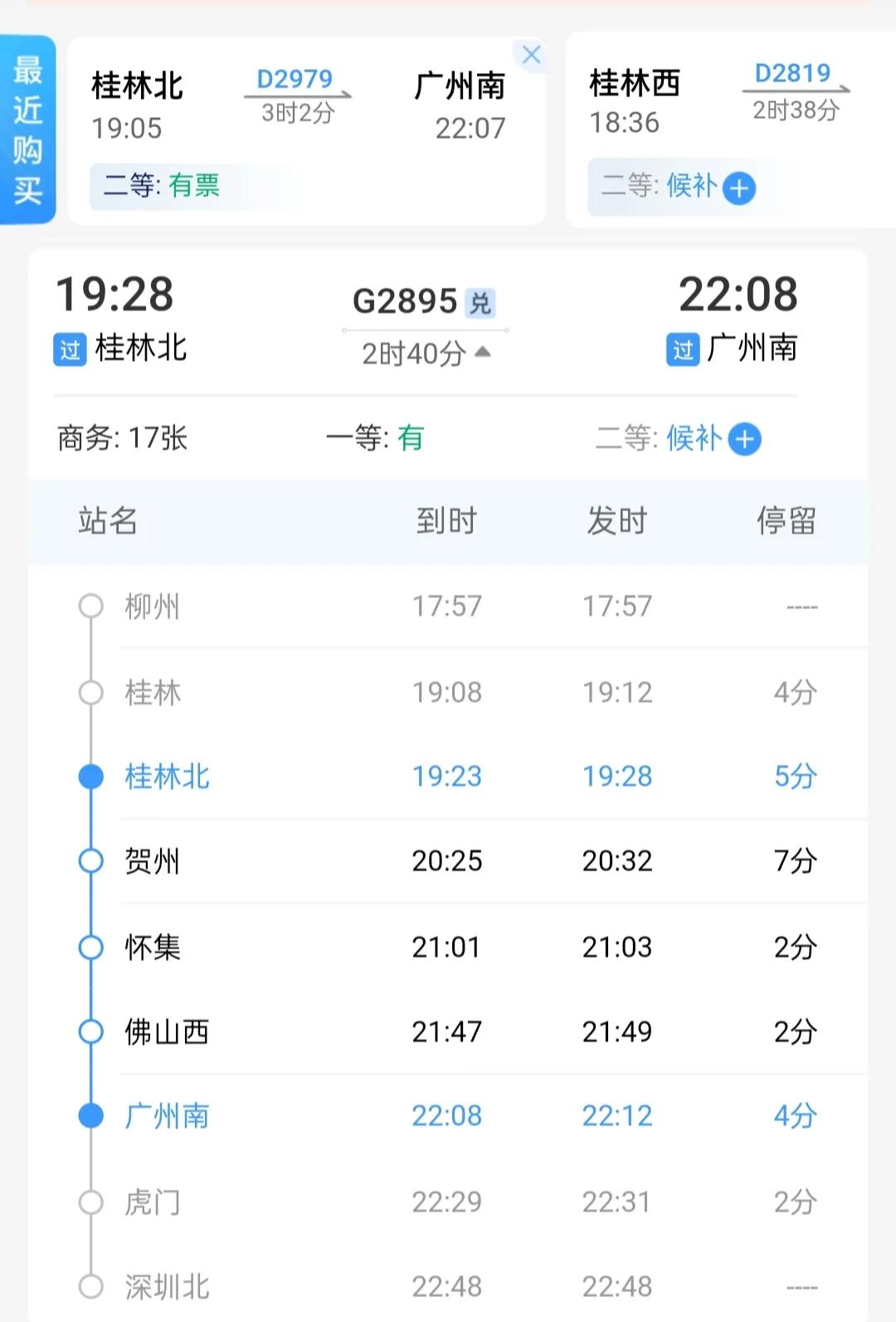Open the D2819 train number link

[792, 73]
